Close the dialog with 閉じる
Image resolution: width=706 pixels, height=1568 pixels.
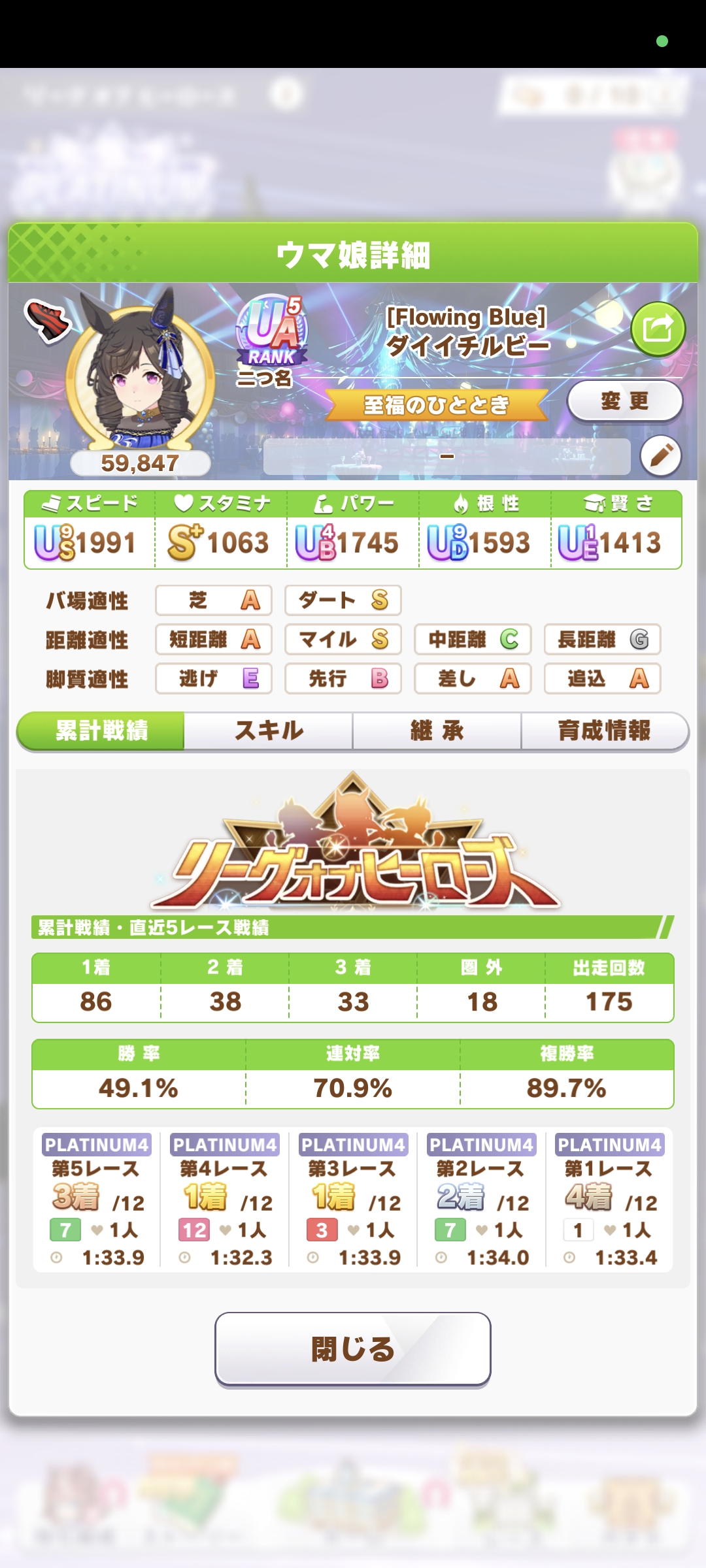[353, 1348]
